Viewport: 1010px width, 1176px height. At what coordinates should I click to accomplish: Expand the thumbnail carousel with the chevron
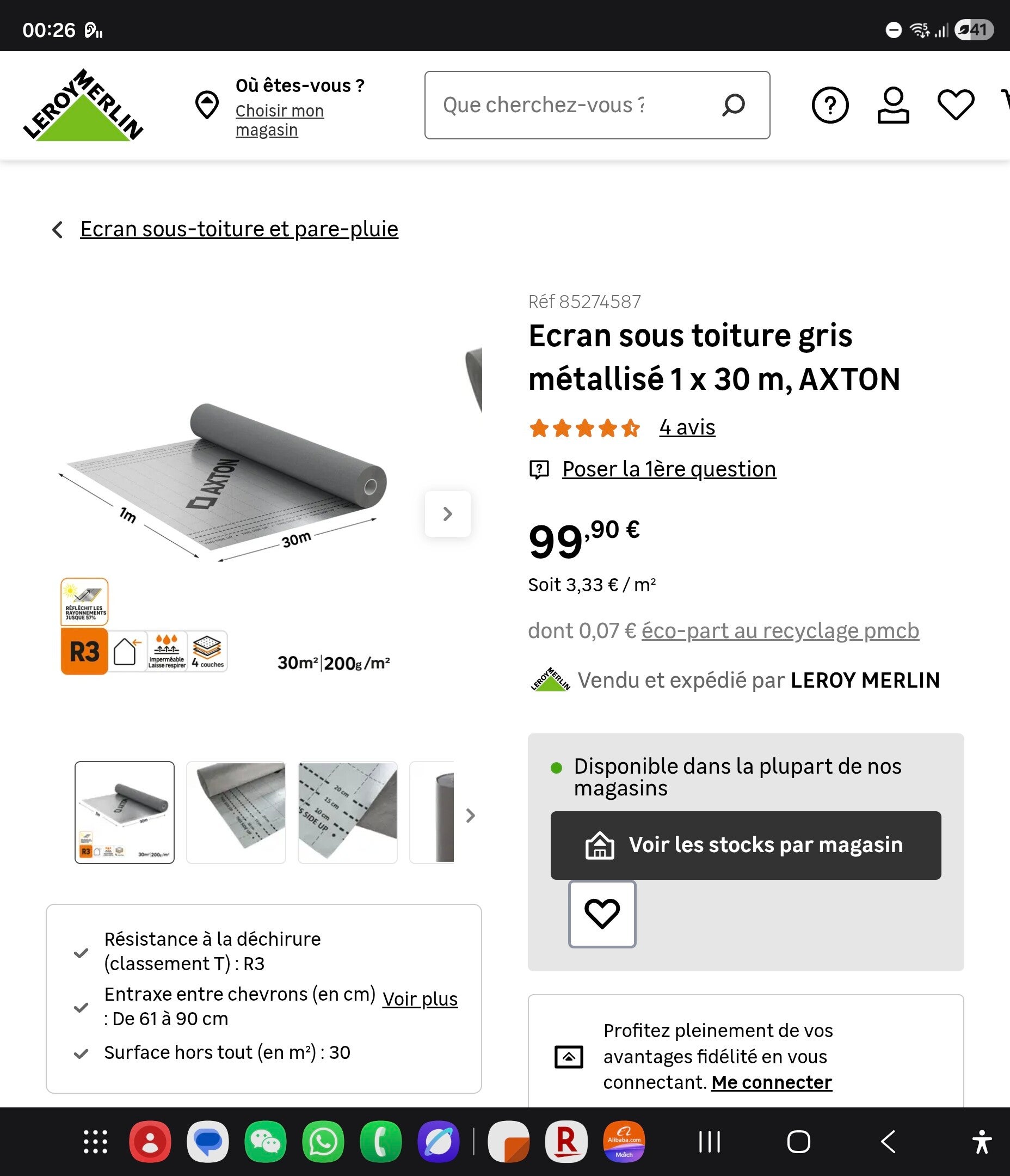pyautogui.click(x=470, y=816)
